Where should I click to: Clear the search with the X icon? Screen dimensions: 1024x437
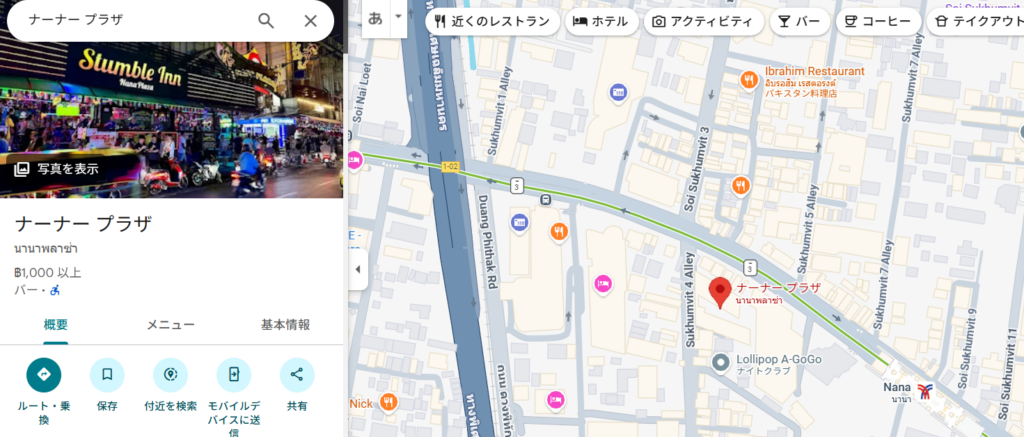[311, 21]
